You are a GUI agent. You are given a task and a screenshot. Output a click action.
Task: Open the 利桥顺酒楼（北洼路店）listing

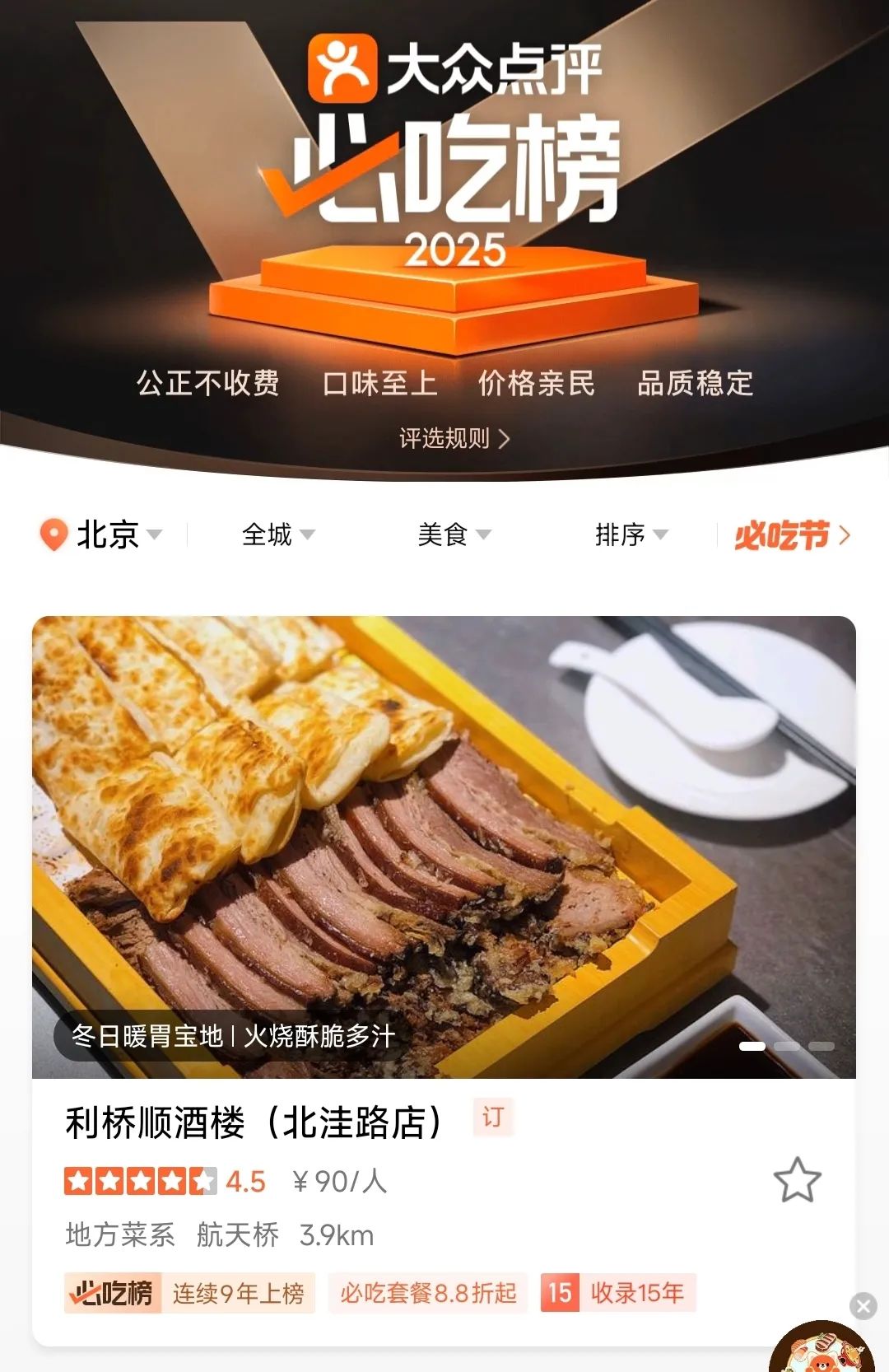tap(255, 1123)
